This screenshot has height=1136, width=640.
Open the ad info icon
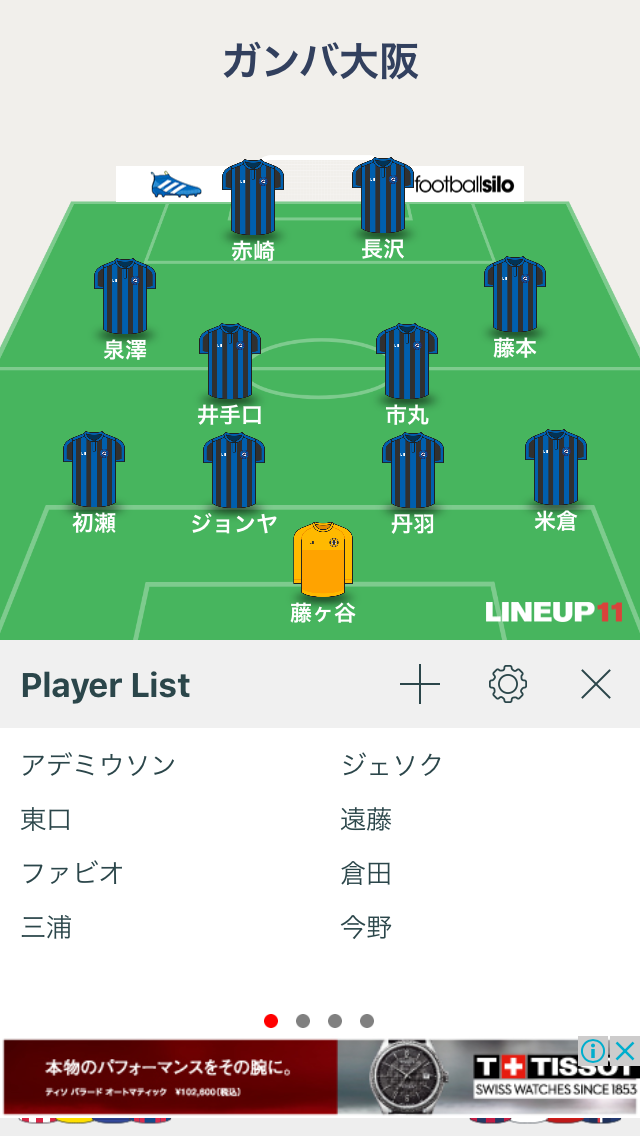593,1051
